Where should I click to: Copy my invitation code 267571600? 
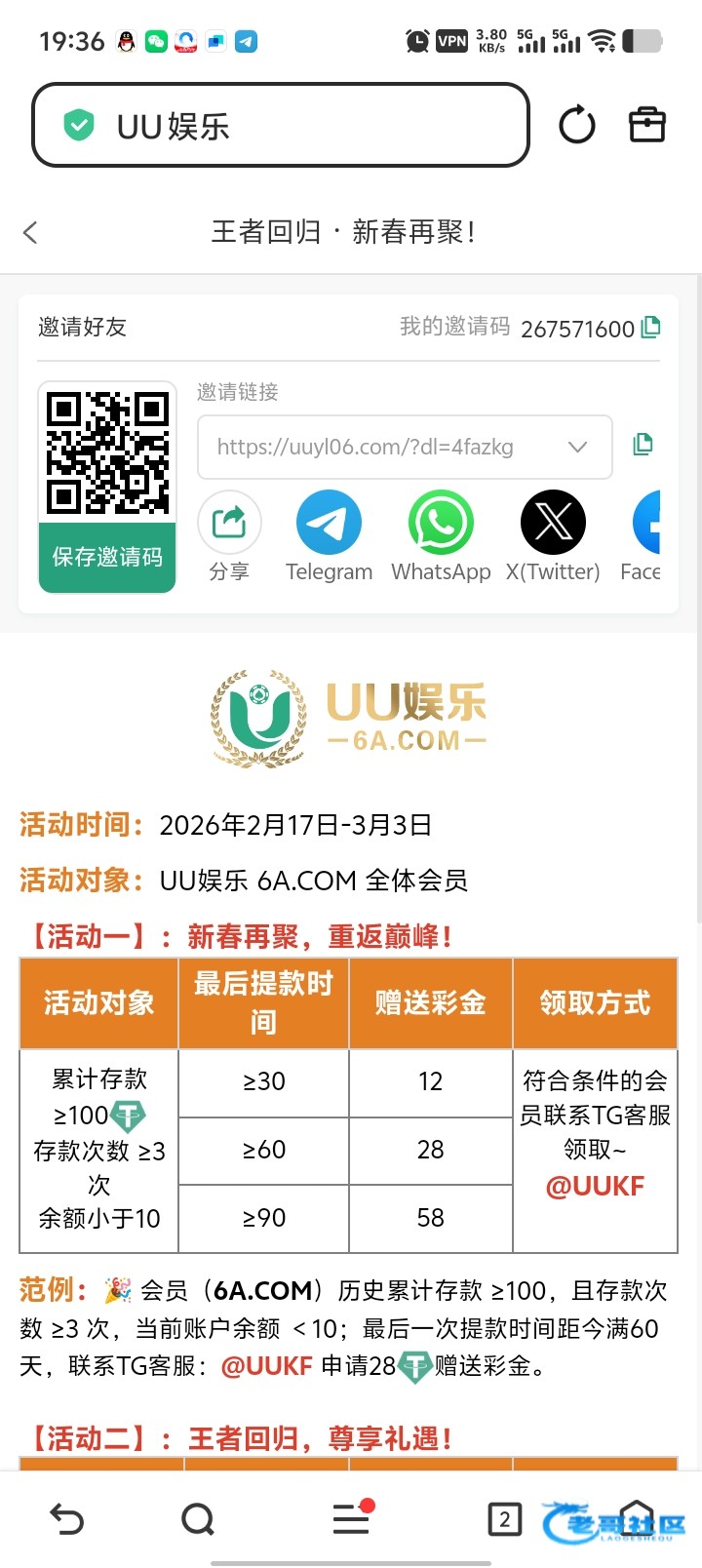650,328
